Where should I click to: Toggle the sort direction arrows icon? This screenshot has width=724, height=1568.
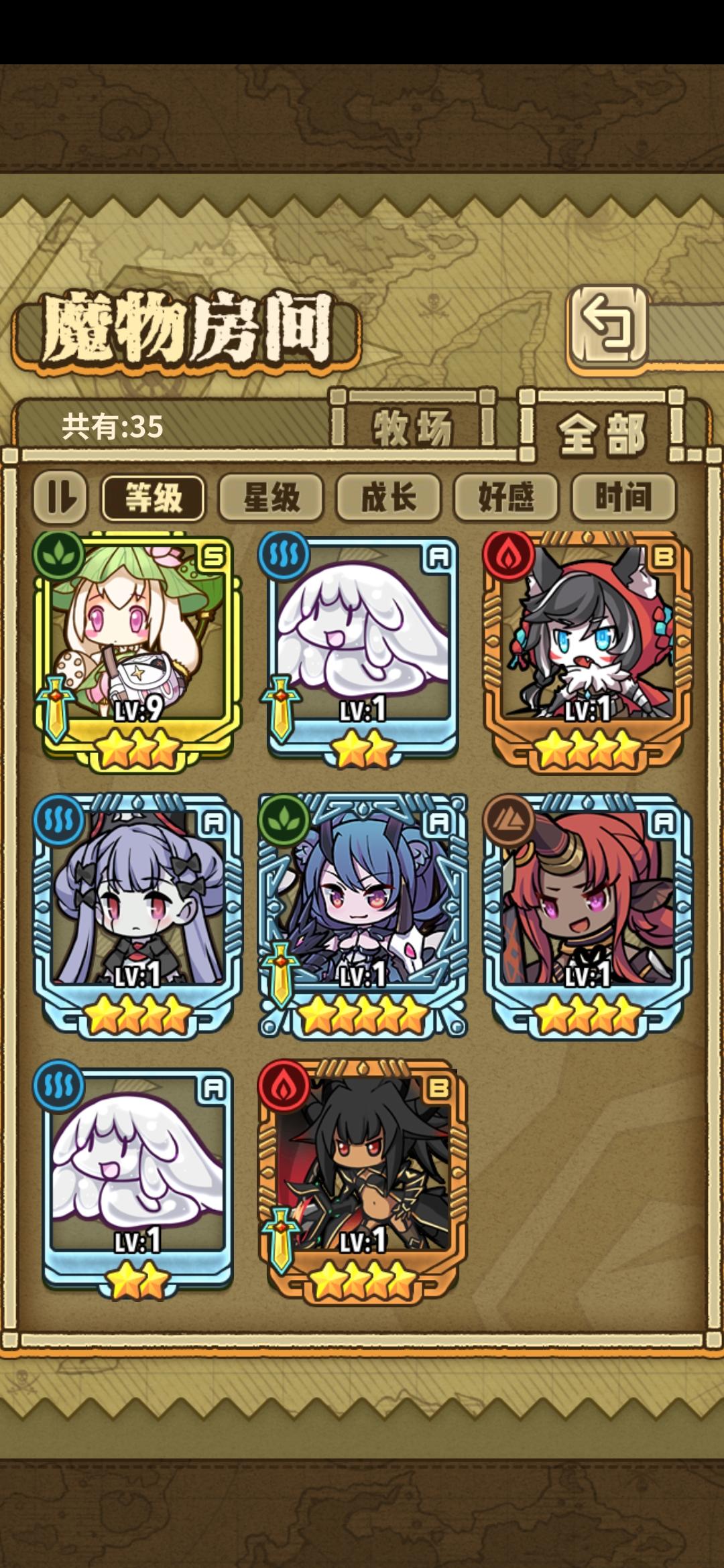[61, 497]
